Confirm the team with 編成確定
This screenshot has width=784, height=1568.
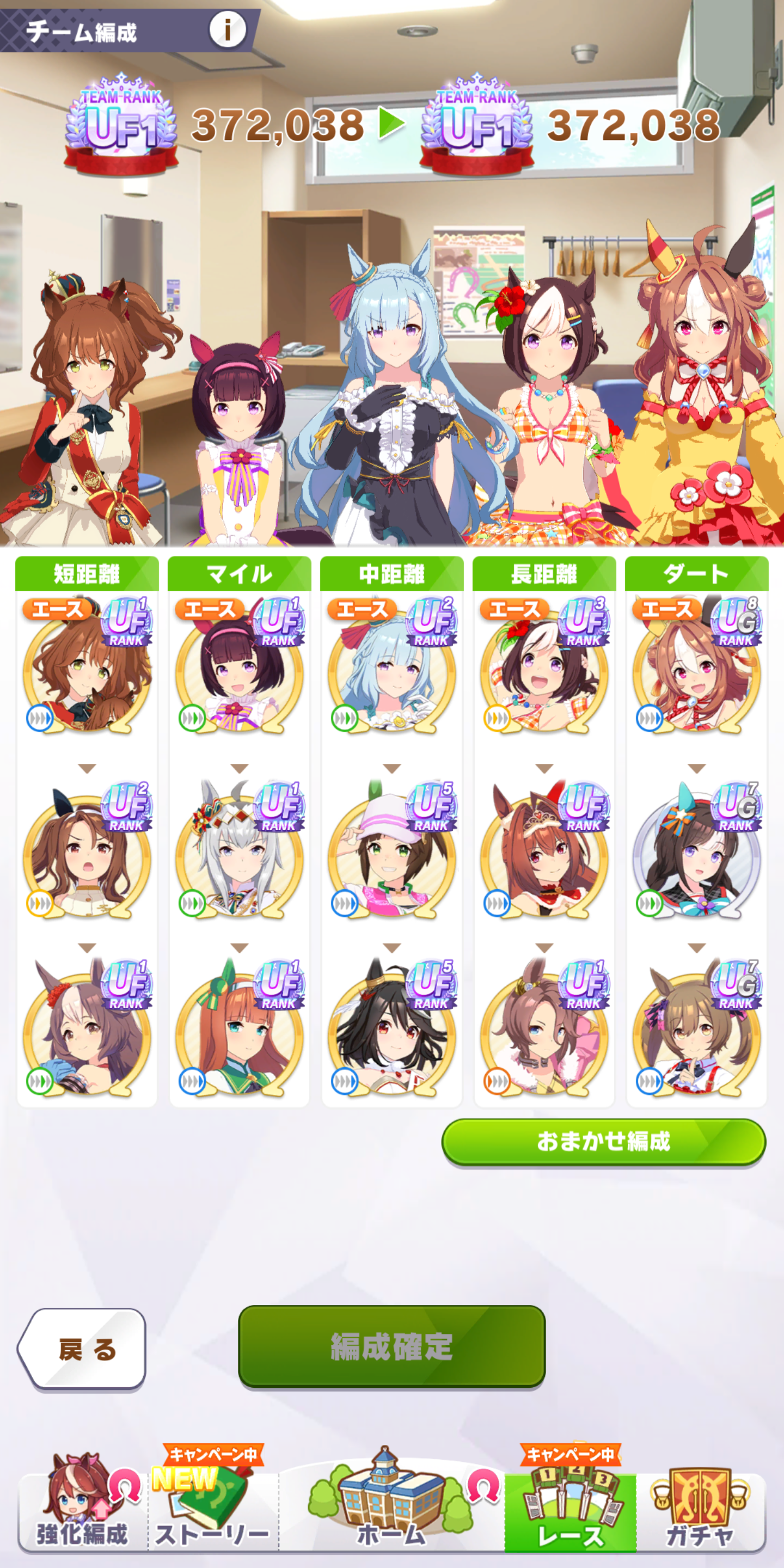pyautogui.click(x=391, y=1346)
